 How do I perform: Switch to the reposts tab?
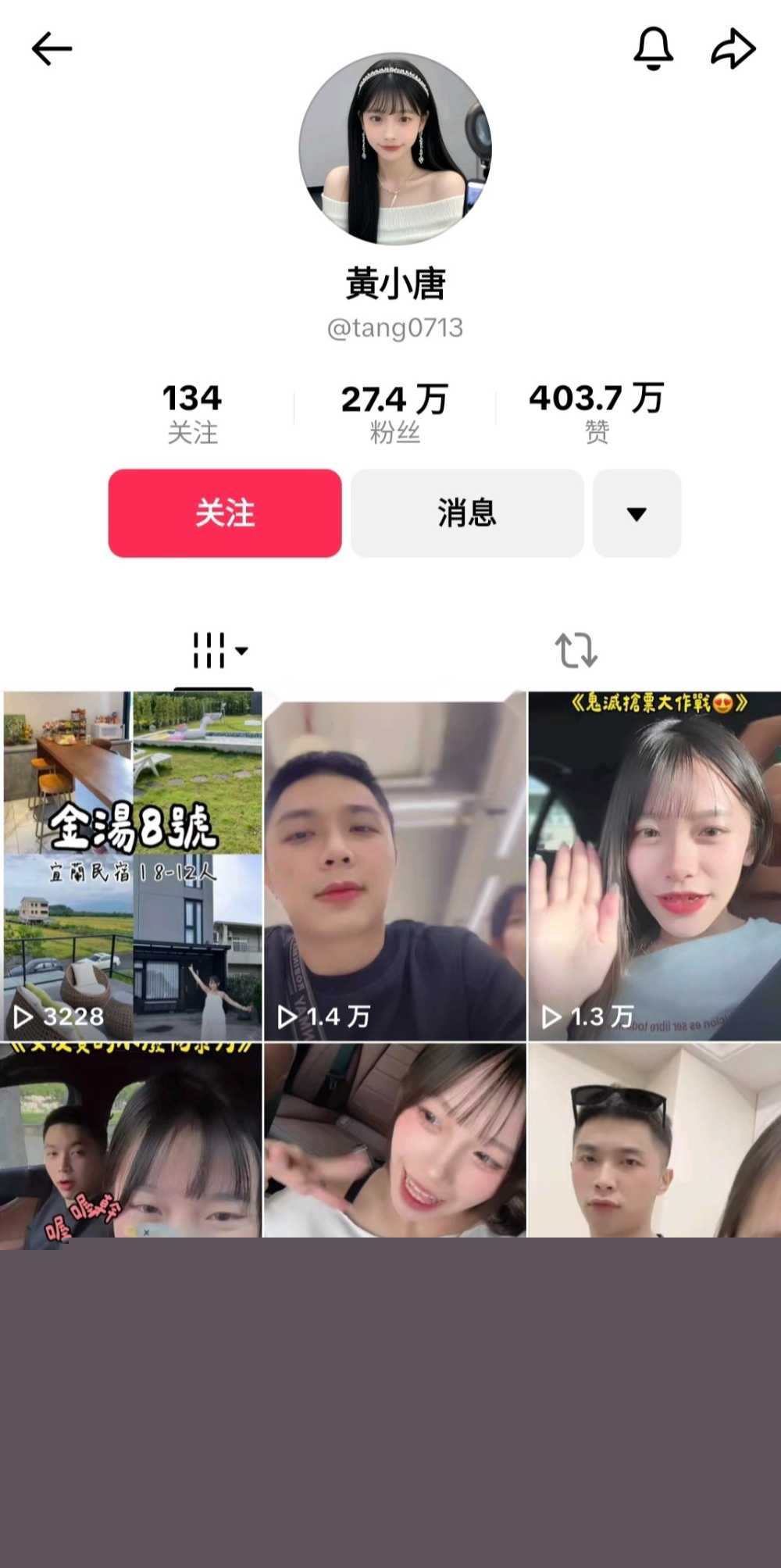[x=576, y=650]
